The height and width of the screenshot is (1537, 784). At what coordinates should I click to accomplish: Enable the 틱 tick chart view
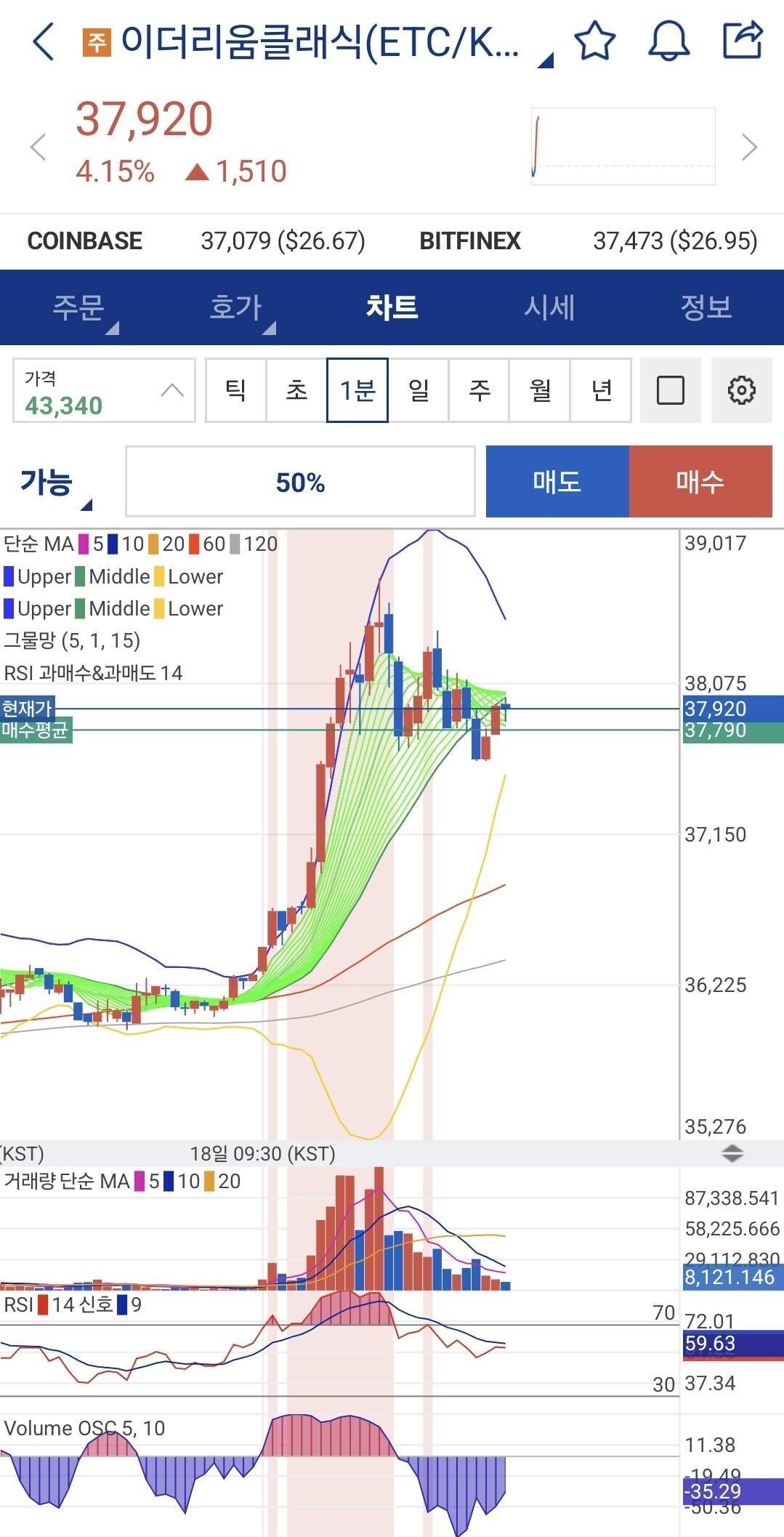point(235,390)
